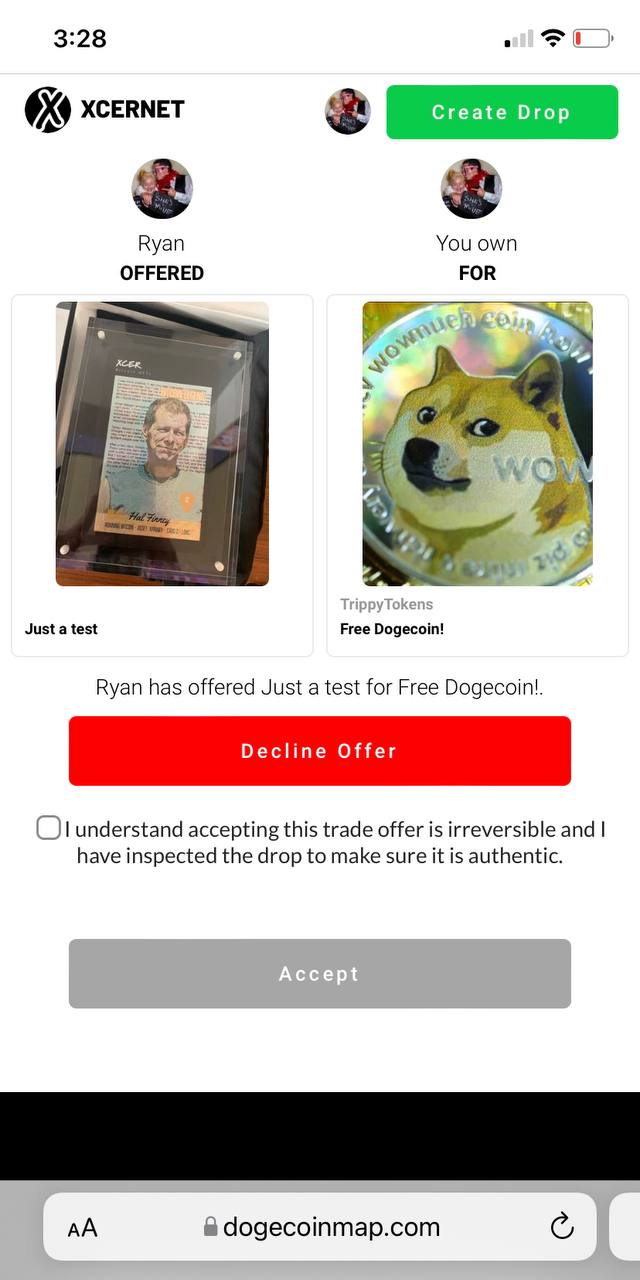Check the irreversible trade acknowledgement box

(x=48, y=828)
